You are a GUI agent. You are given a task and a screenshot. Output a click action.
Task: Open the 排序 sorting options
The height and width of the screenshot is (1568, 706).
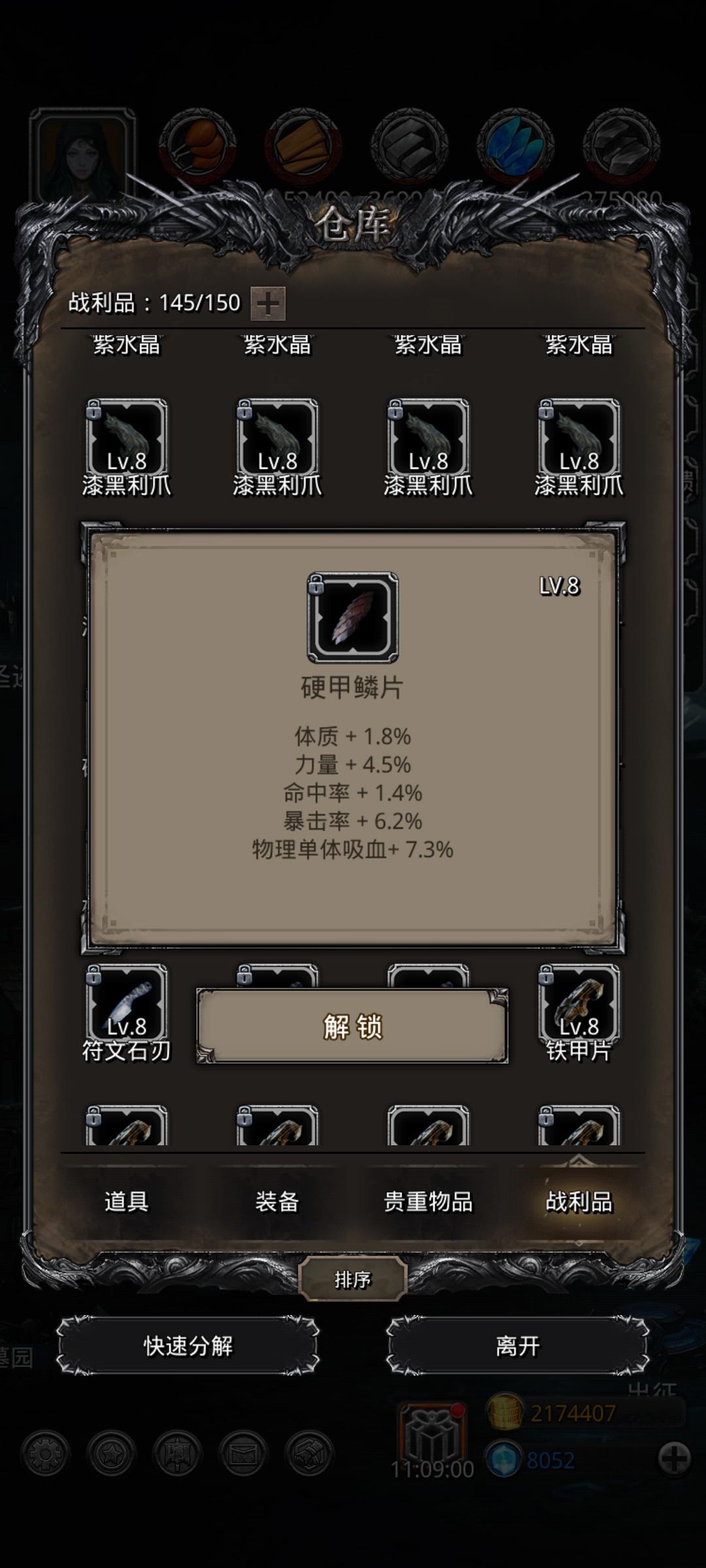click(x=352, y=1279)
